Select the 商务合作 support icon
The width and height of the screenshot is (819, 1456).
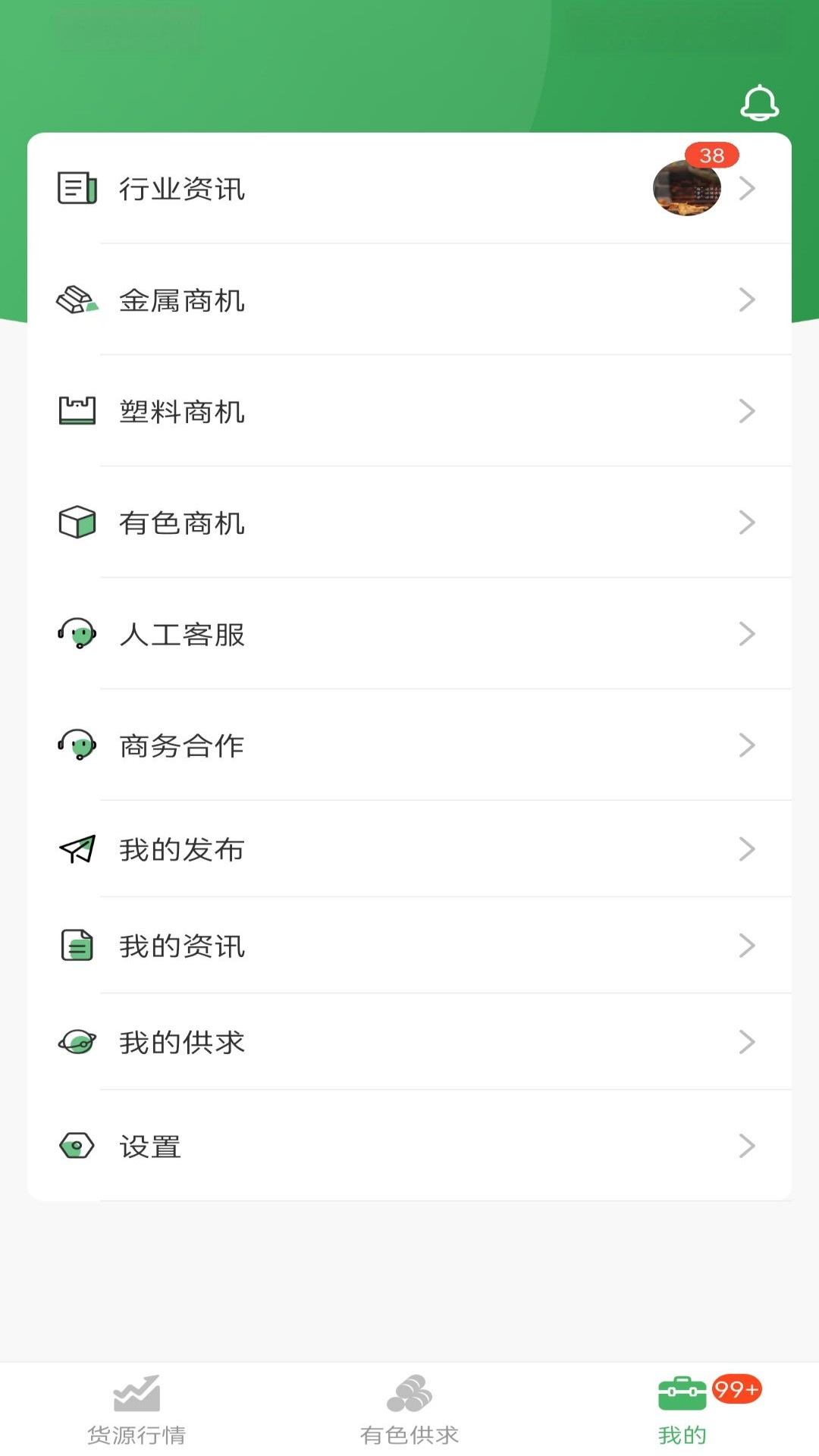pyautogui.click(x=77, y=745)
